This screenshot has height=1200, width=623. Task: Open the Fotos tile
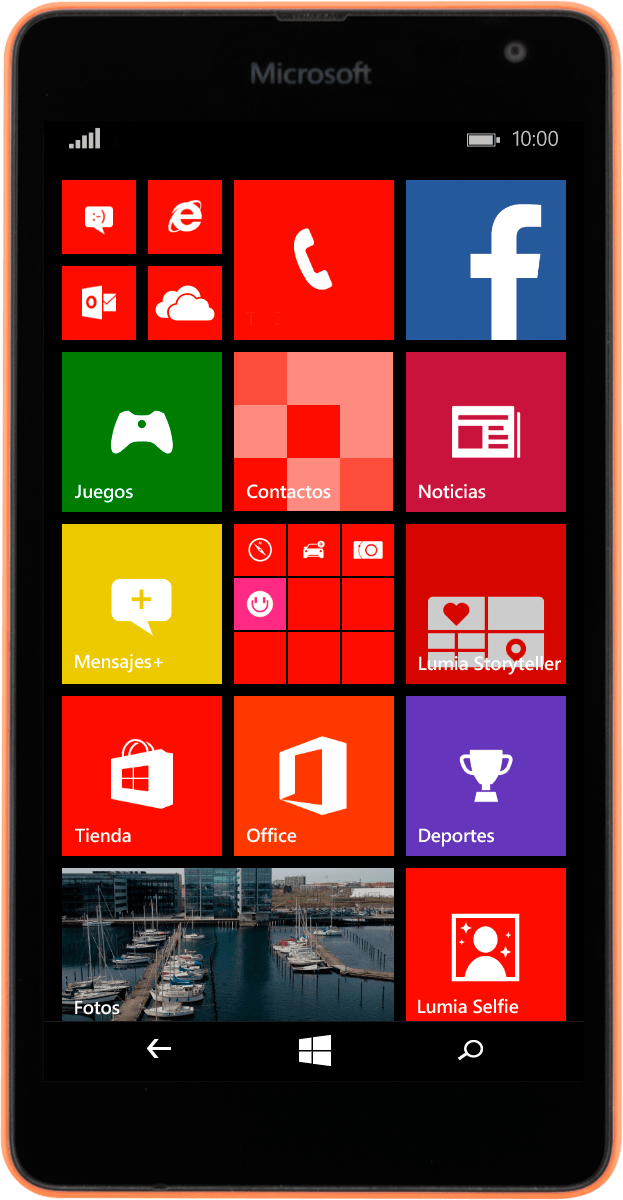[x=228, y=945]
